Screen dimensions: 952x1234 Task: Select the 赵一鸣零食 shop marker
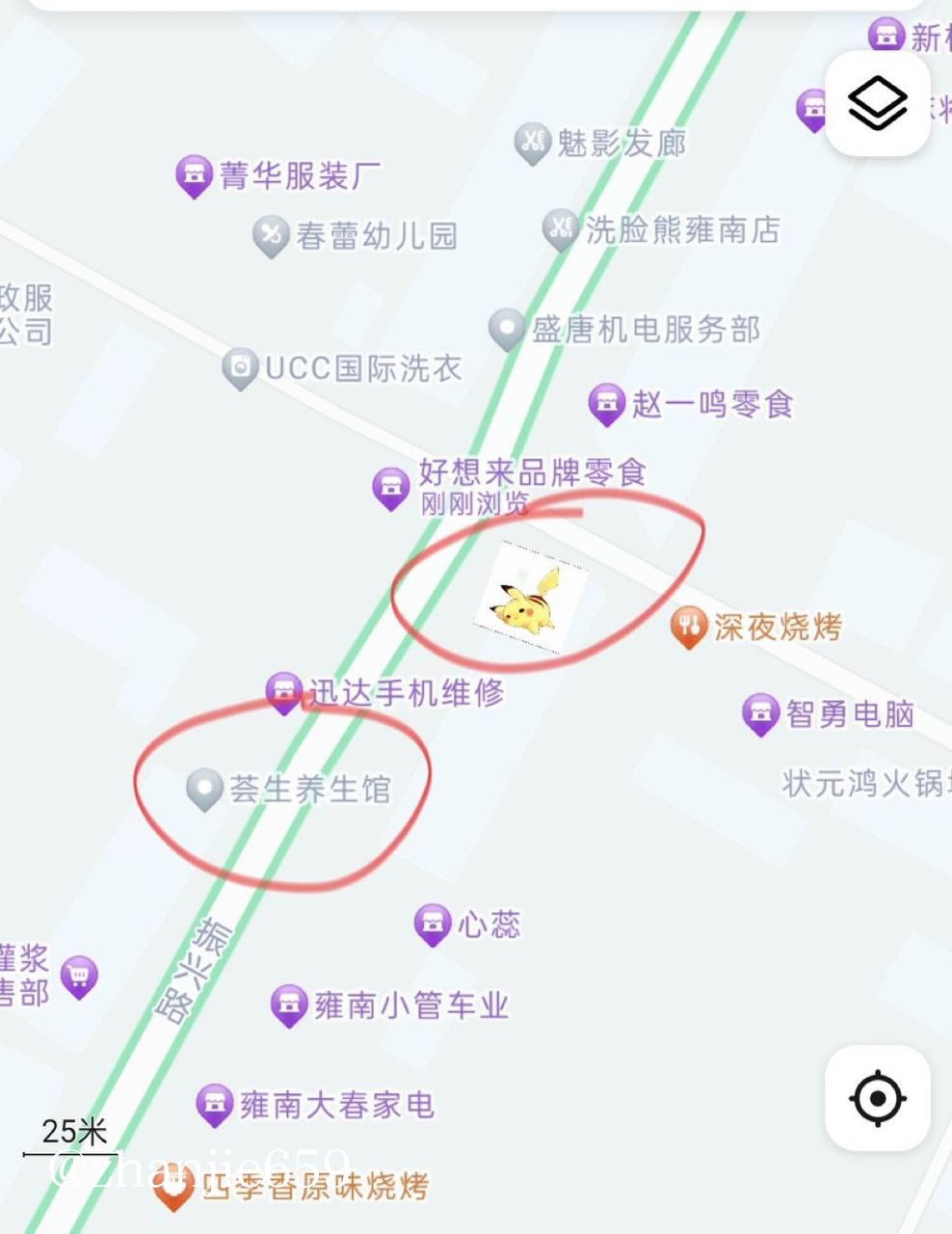click(606, 403)
